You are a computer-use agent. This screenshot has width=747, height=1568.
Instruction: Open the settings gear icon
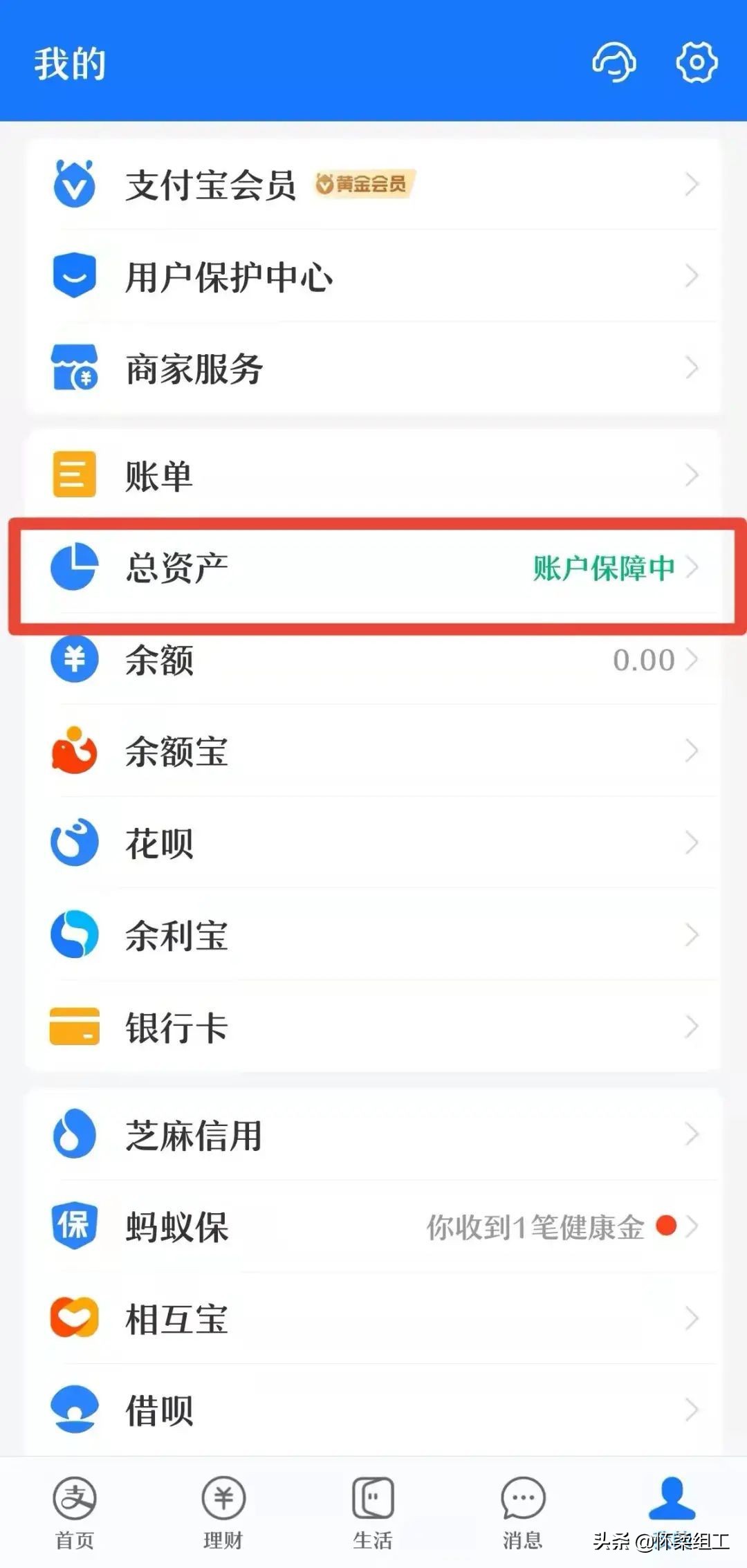point(698,63)
